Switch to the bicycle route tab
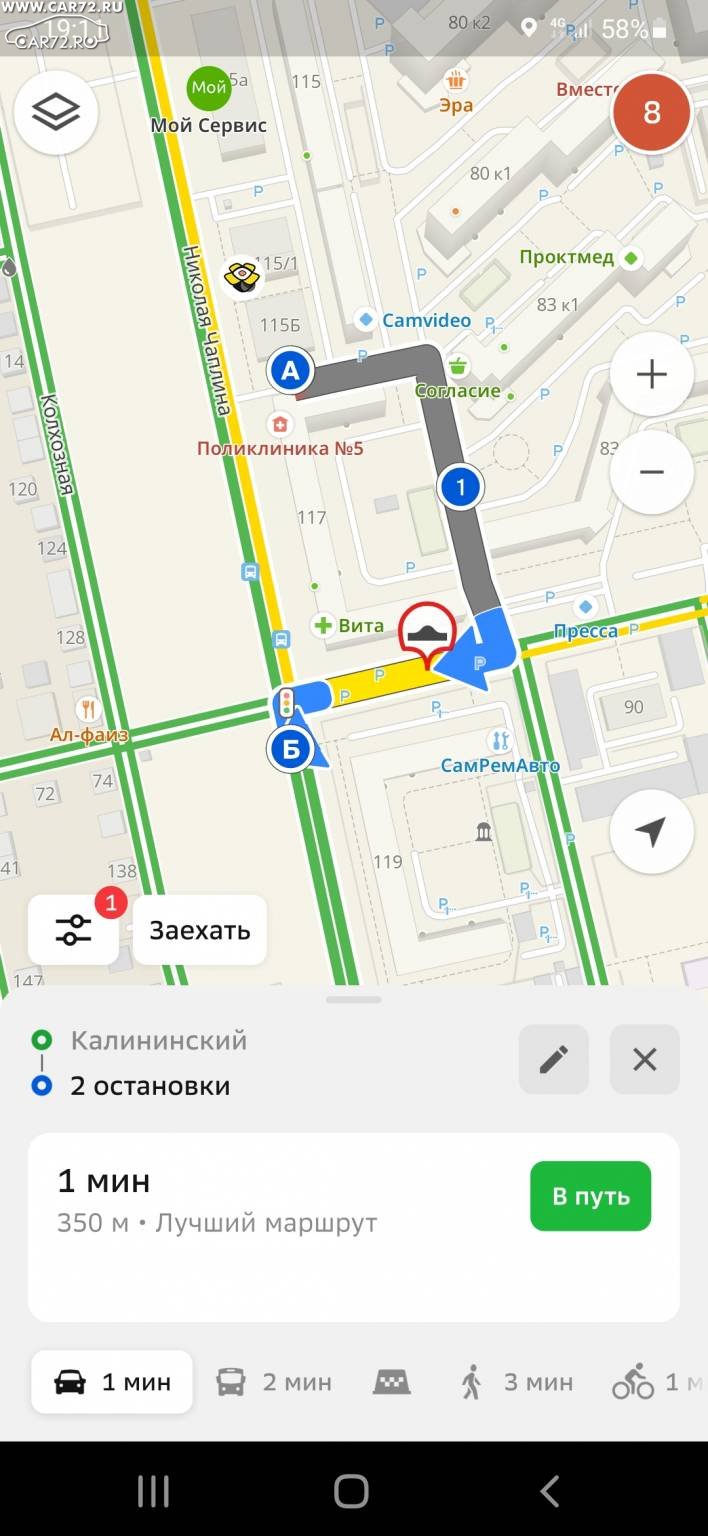708x1536 pixels. 658,1382
